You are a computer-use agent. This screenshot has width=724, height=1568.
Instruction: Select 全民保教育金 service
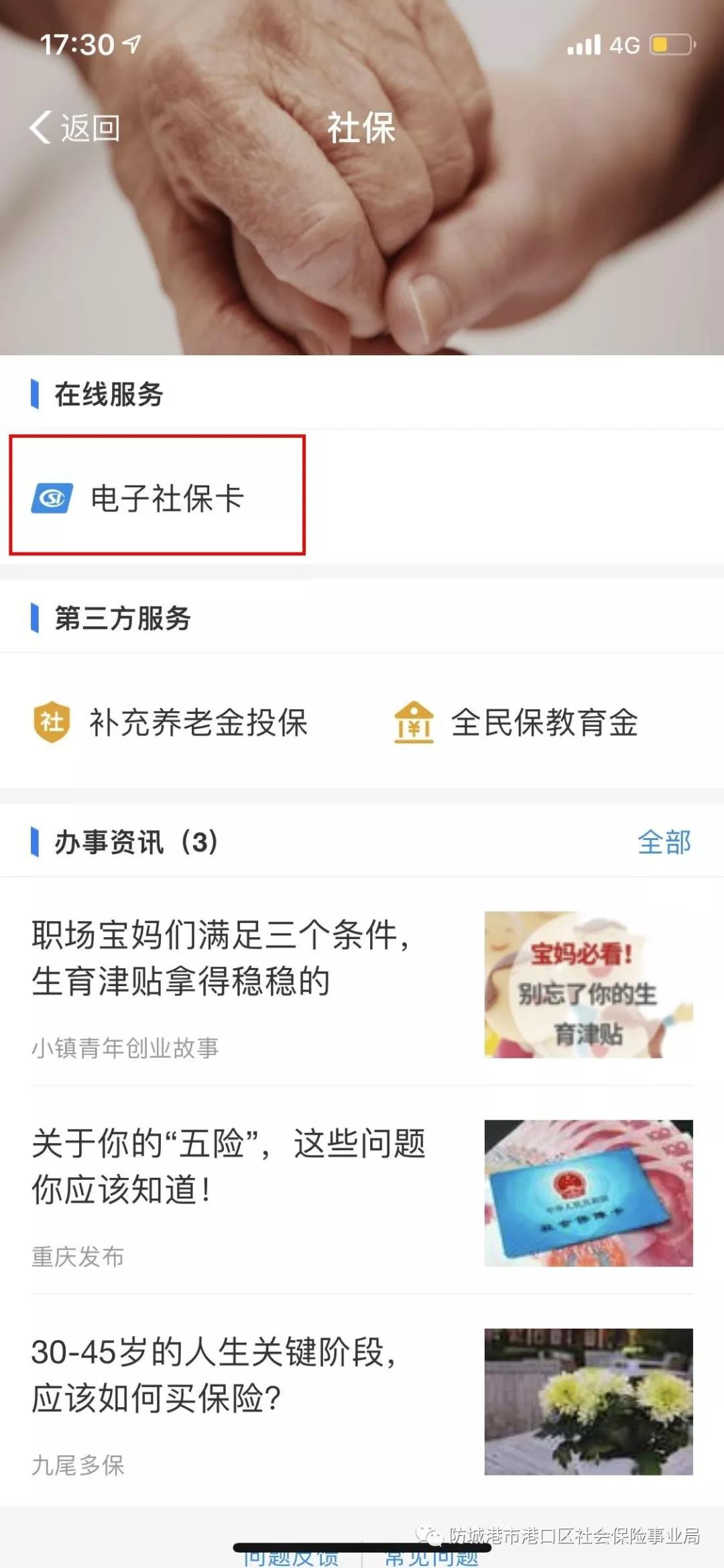coord(516,723)
